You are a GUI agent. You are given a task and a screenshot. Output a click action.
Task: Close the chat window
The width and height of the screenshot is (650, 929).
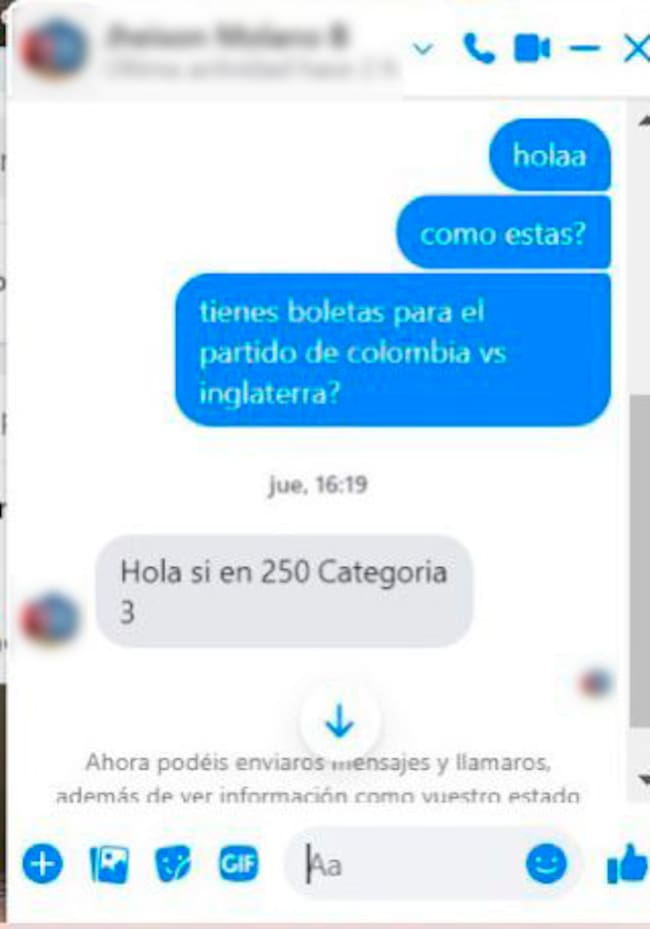pyautogui.click(x=636, y=48)
